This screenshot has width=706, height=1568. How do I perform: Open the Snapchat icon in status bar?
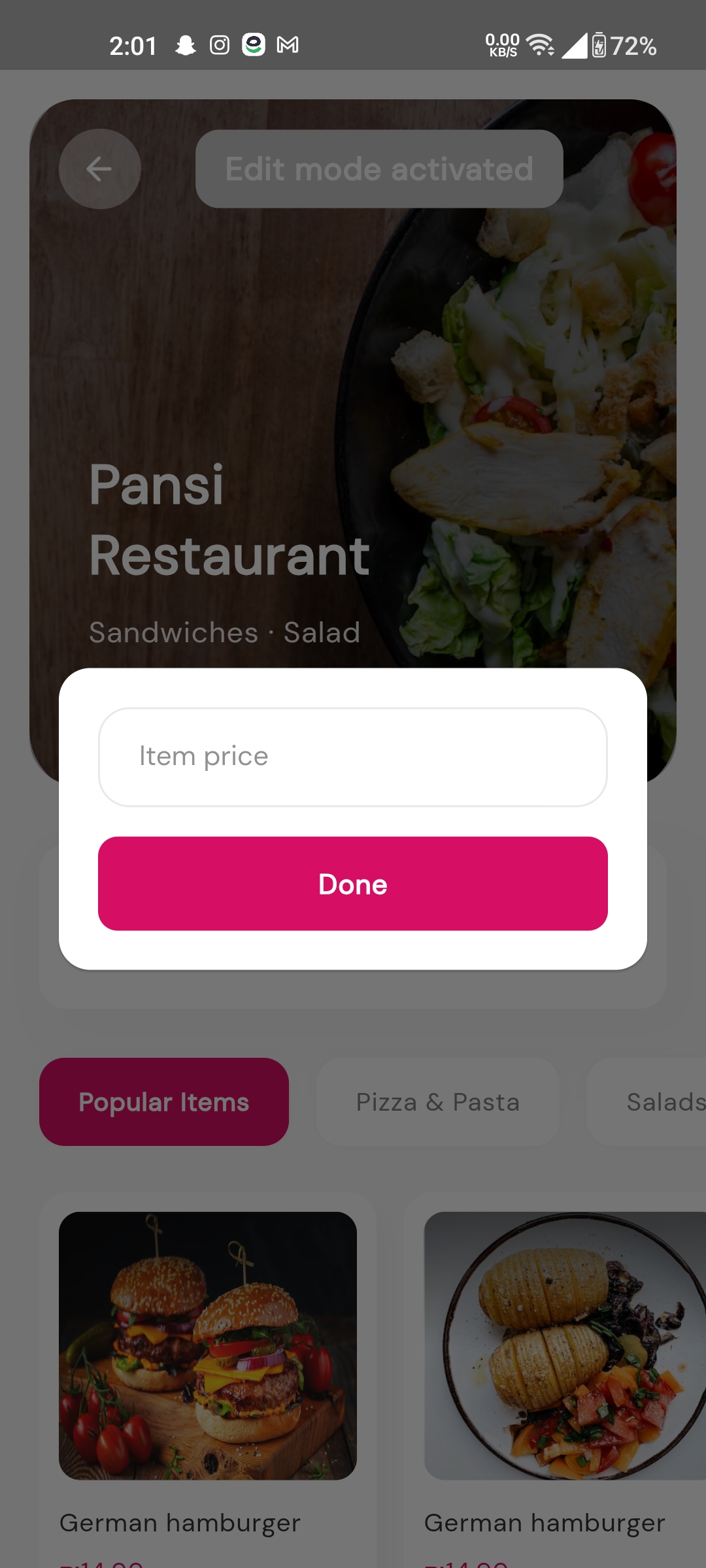pyautogui.click(x=185, y=44)
